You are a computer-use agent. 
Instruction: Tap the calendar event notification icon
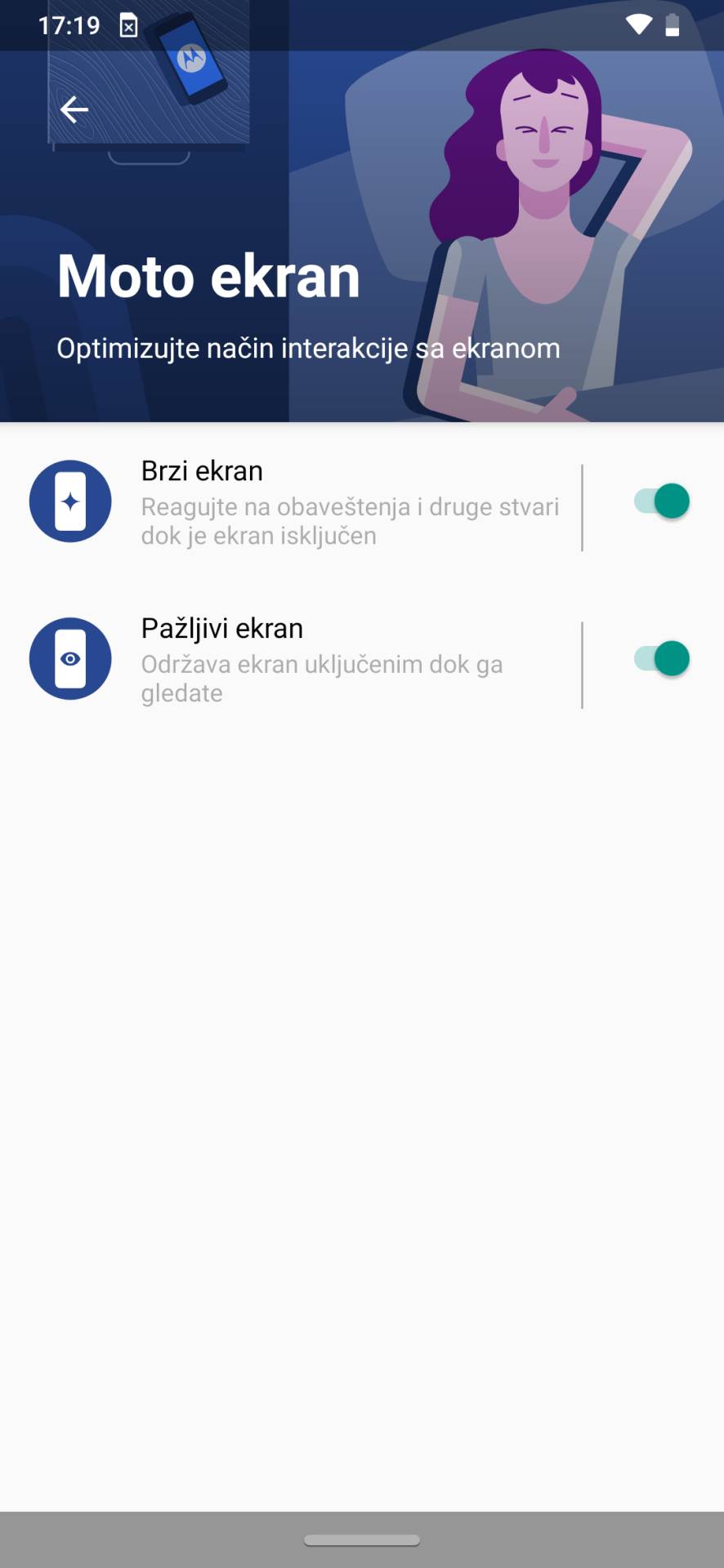(x=127, y=25)
